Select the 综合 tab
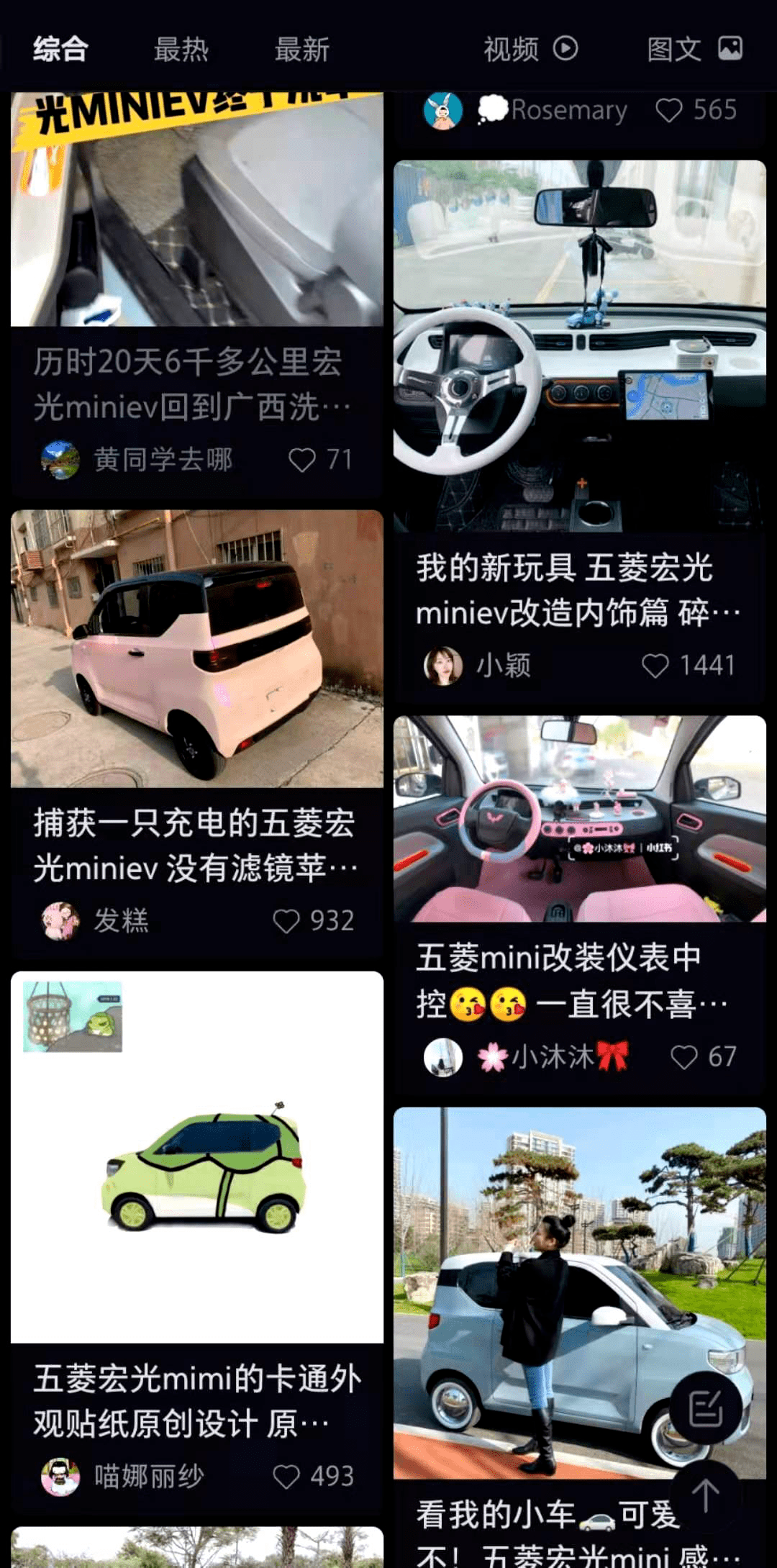The height and width of the screenshot is (1568, 777). [60, 49]
